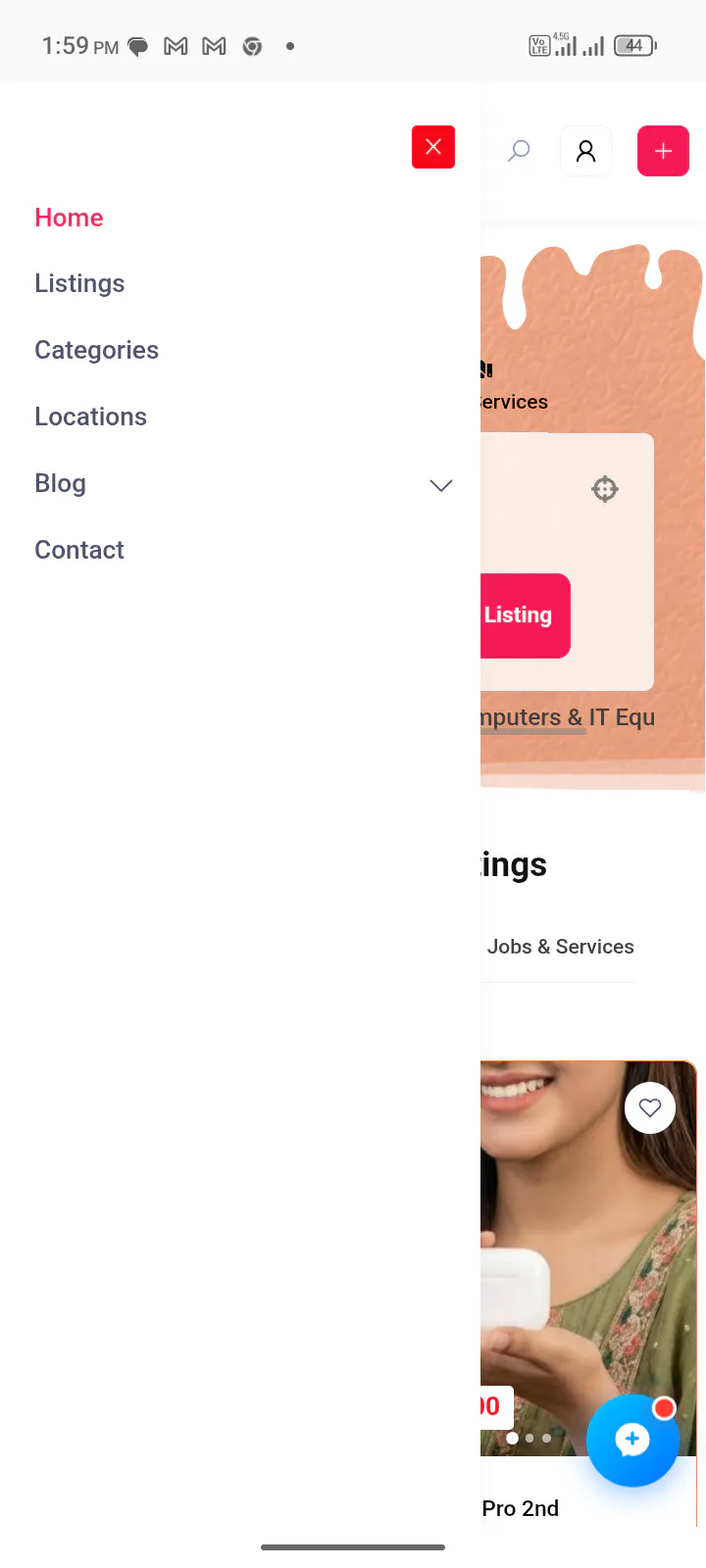Expand the Blog submenu chevron
Image resolution: width=706 pixels, height=1568 pixels.
tap(441, 485)
